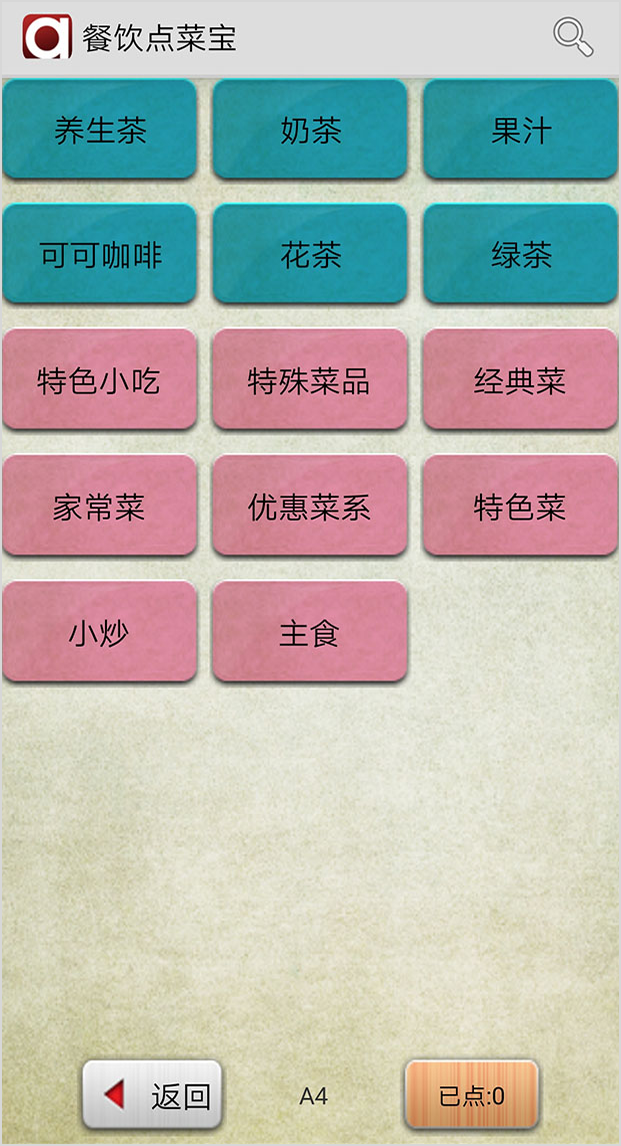Open the 主食 category
The image size is (621, 1146).
click(x=310, y=632)
